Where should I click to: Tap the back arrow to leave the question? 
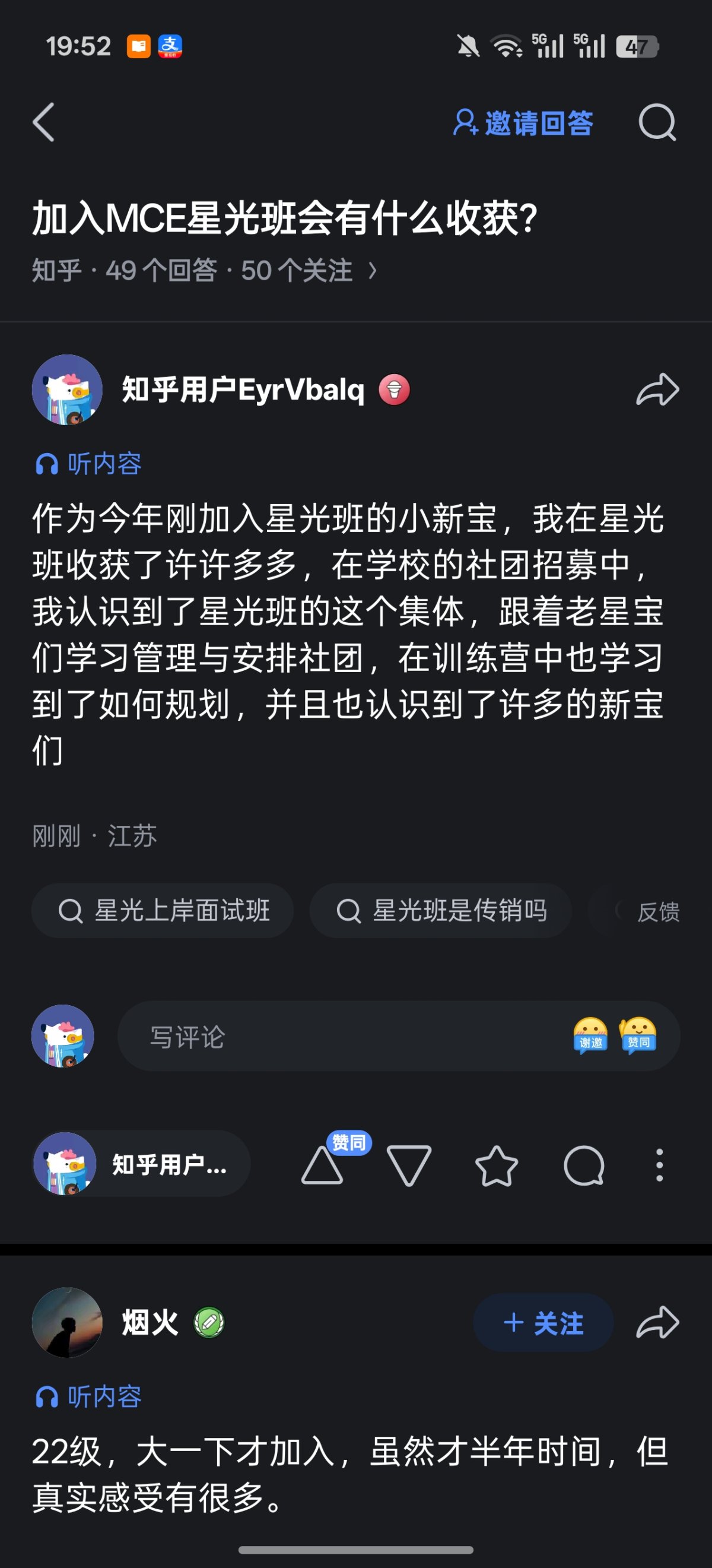44,122
